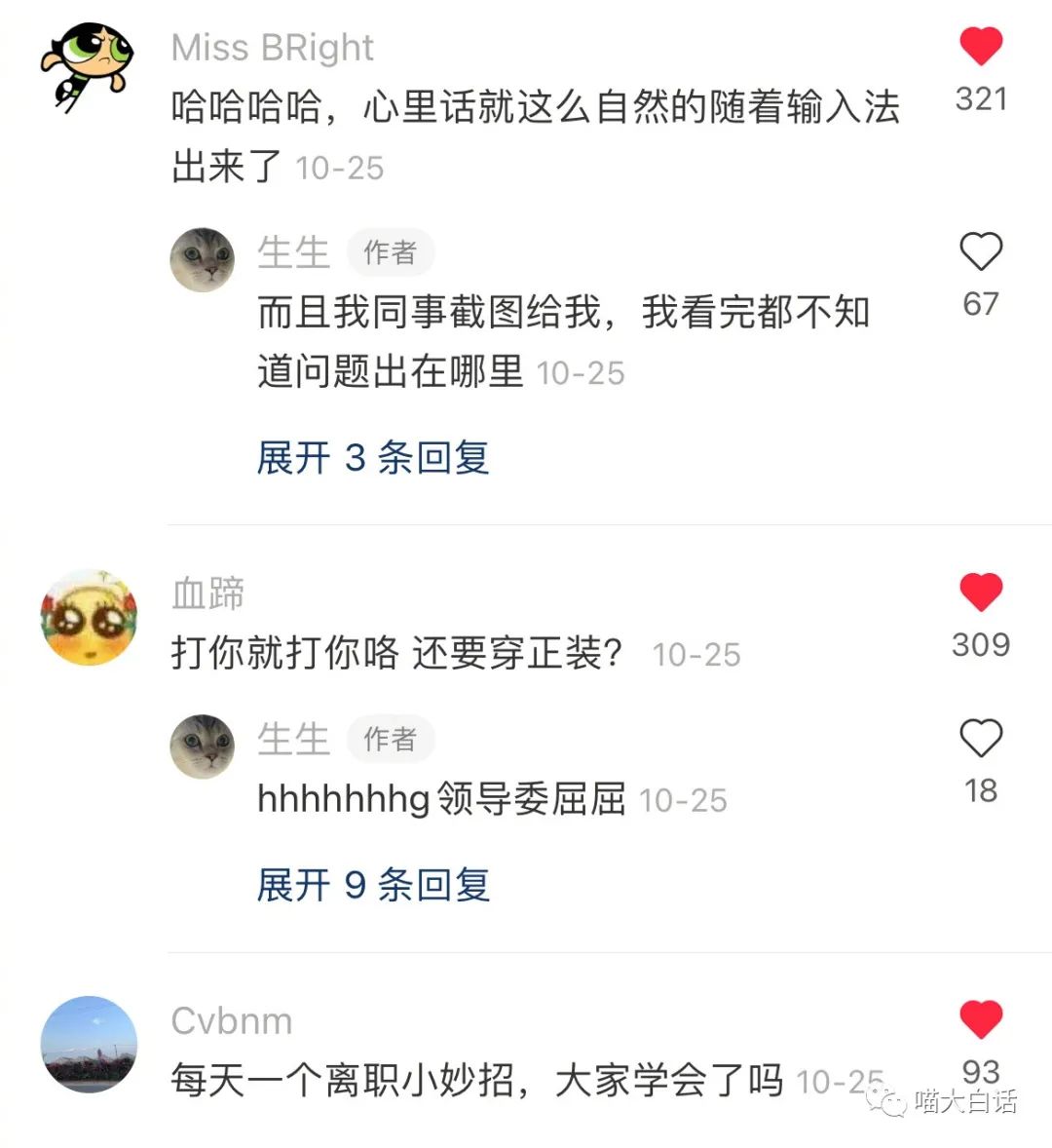Open the Miss BRight username
1052x1148 pixels.
coord(272,47)
